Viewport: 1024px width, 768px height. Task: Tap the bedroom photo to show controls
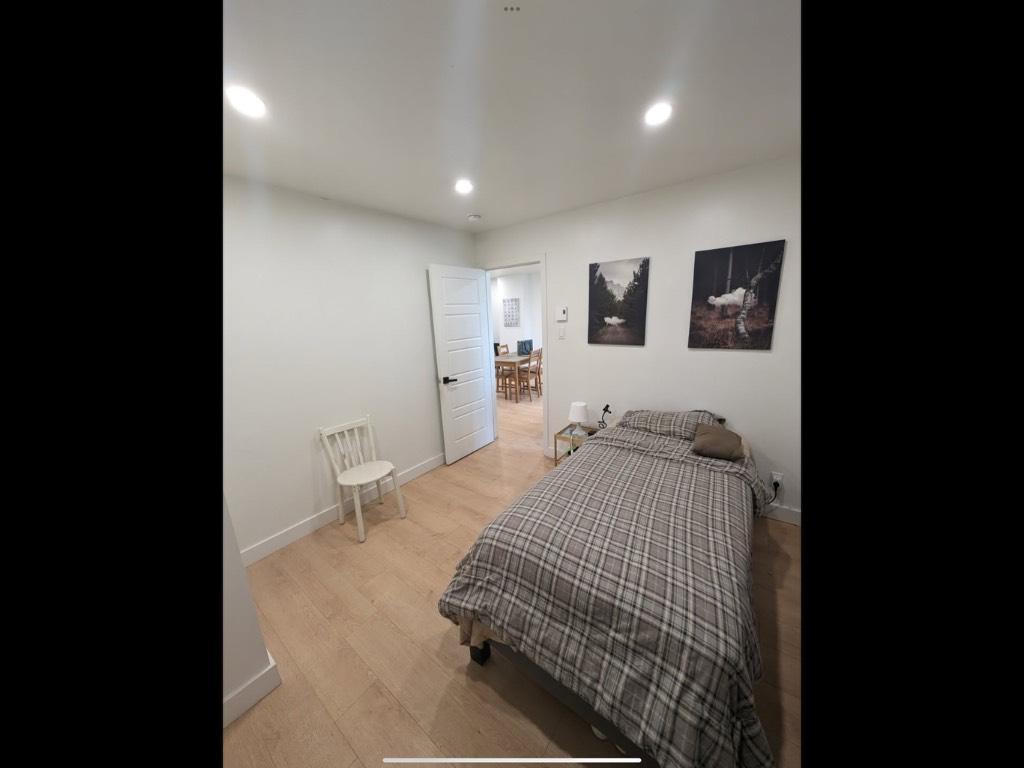click(x=511, y=400)
